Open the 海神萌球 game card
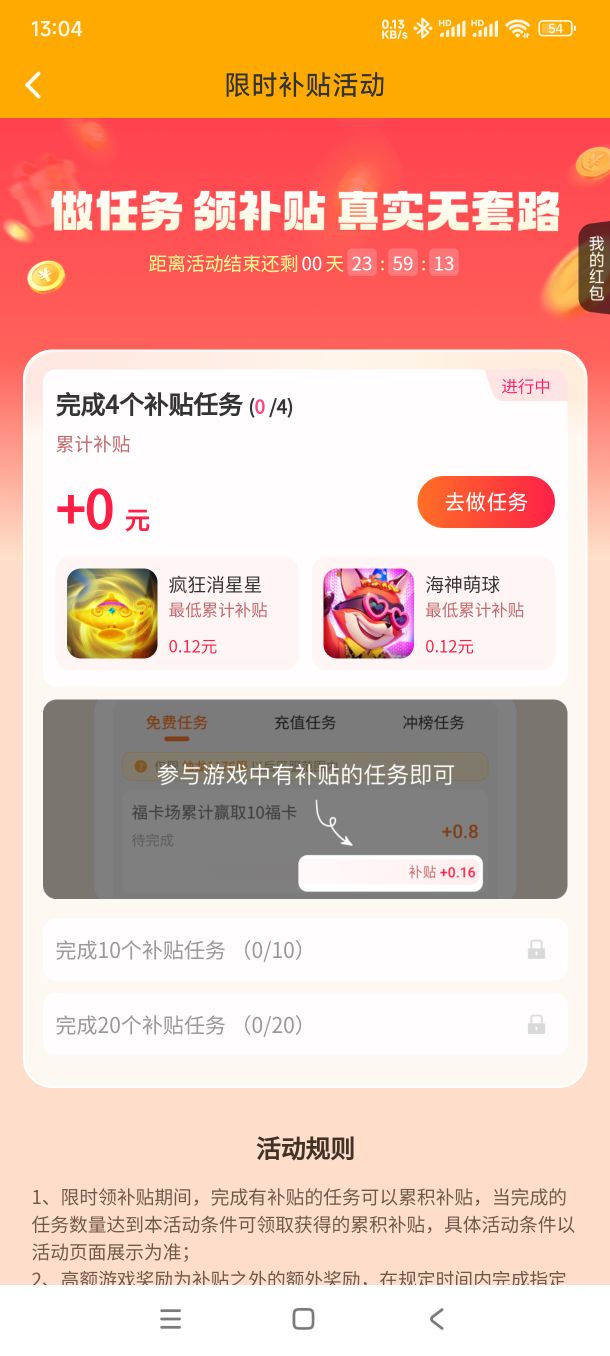 (433, 613)
